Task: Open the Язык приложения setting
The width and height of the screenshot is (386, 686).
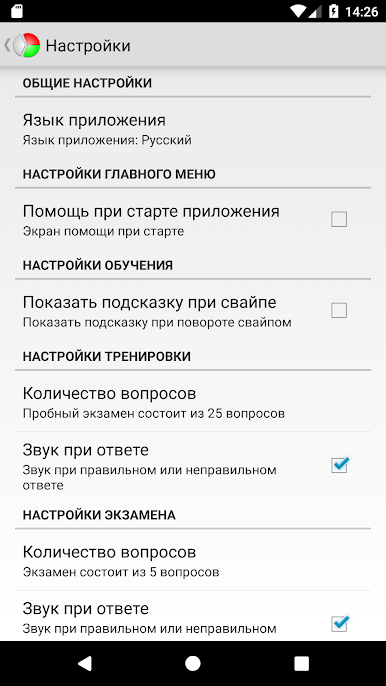Action: (x=193, y=128)
